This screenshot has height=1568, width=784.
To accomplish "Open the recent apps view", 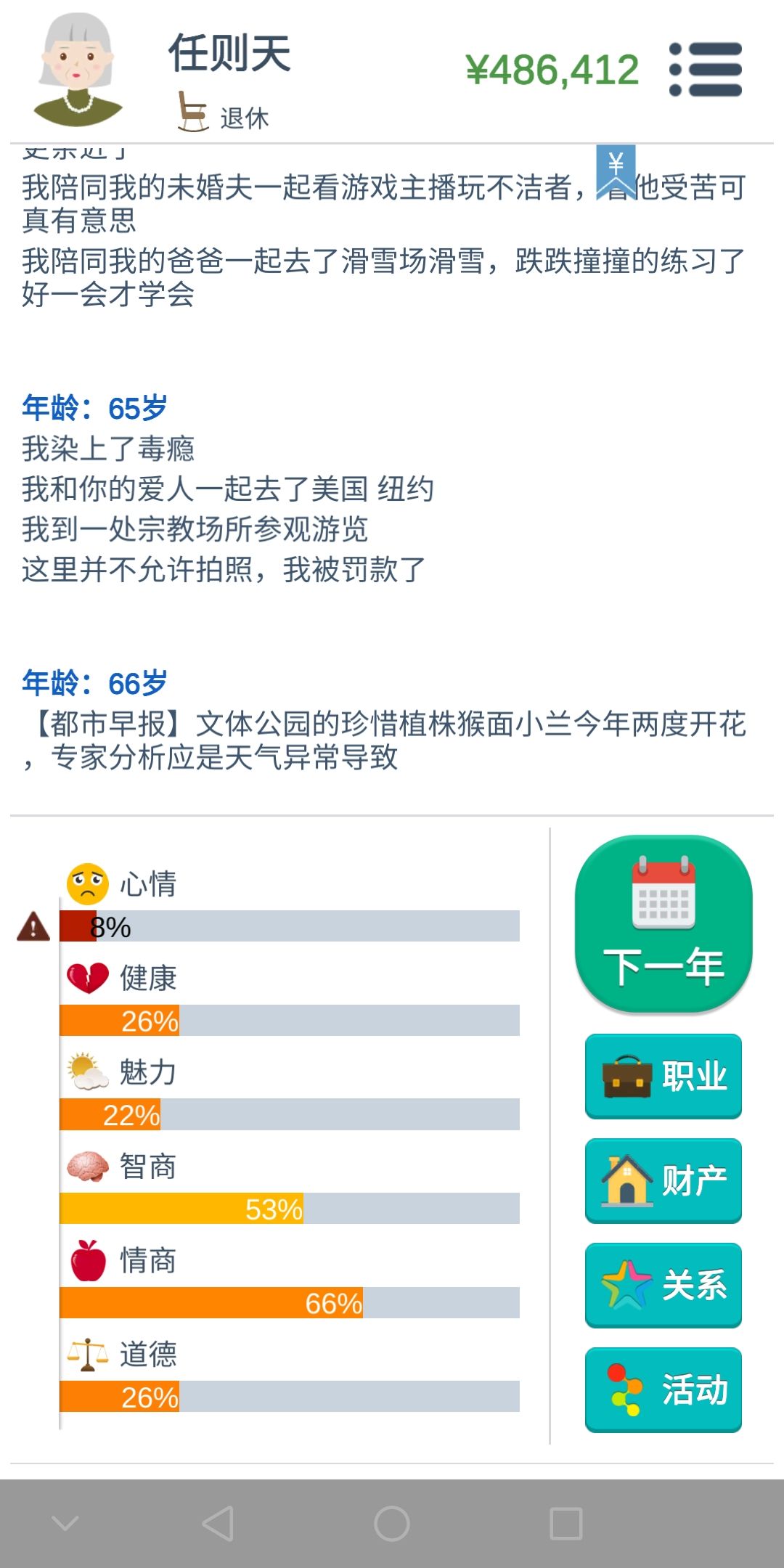I will (566, 1524).
